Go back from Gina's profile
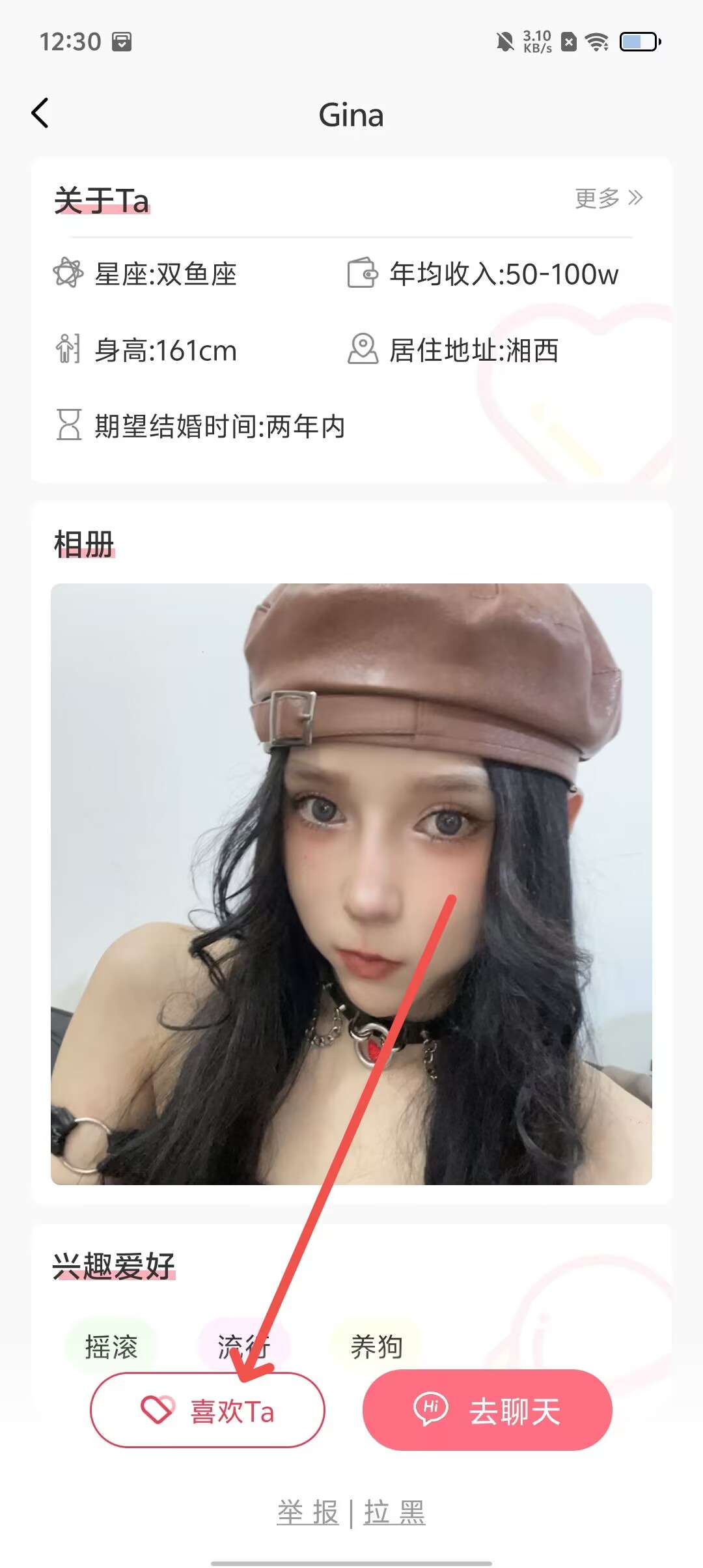This screenshot has height=1568, width=703. (40, 113)
